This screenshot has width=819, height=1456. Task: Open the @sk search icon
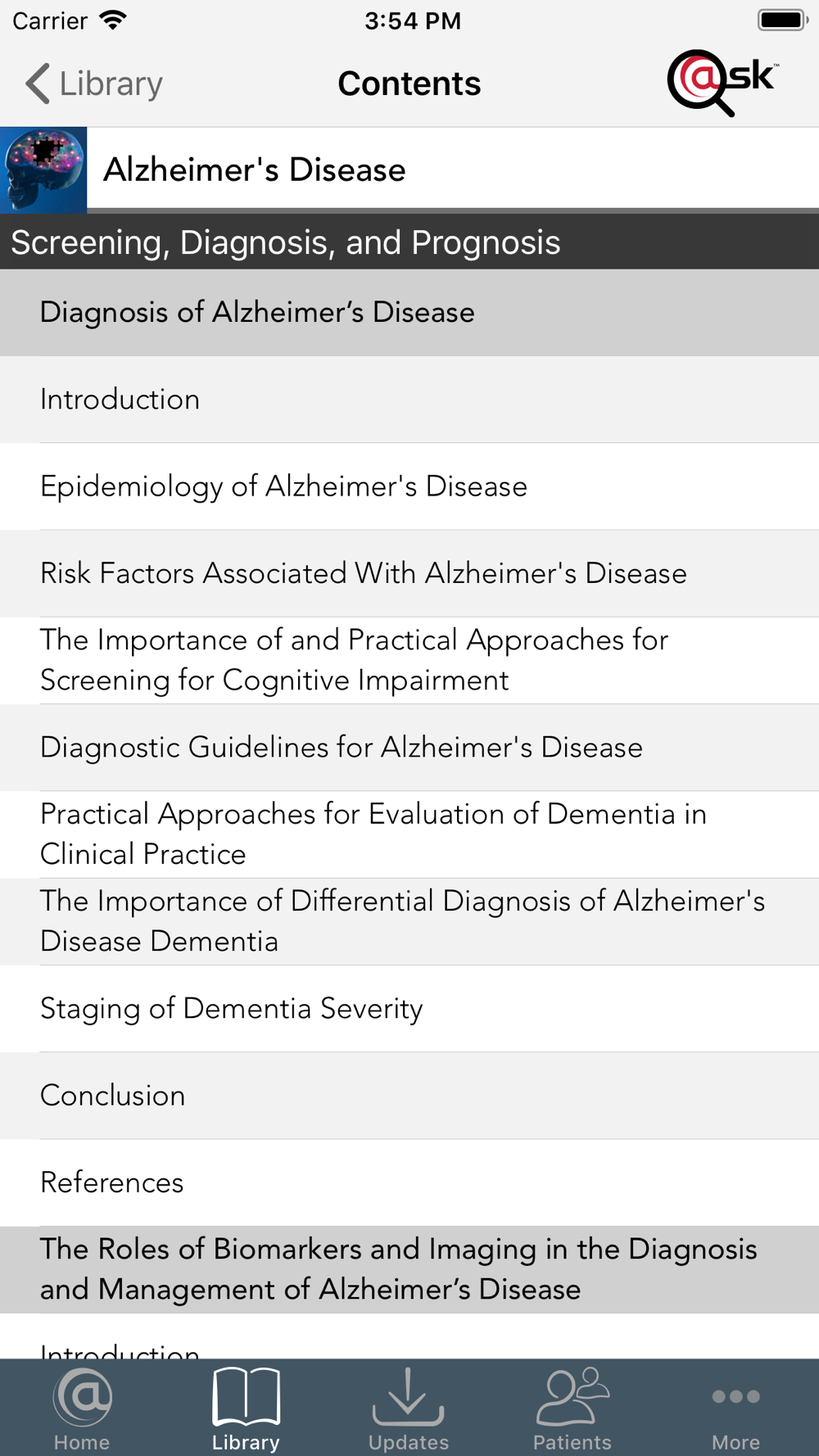click(722, 83)
